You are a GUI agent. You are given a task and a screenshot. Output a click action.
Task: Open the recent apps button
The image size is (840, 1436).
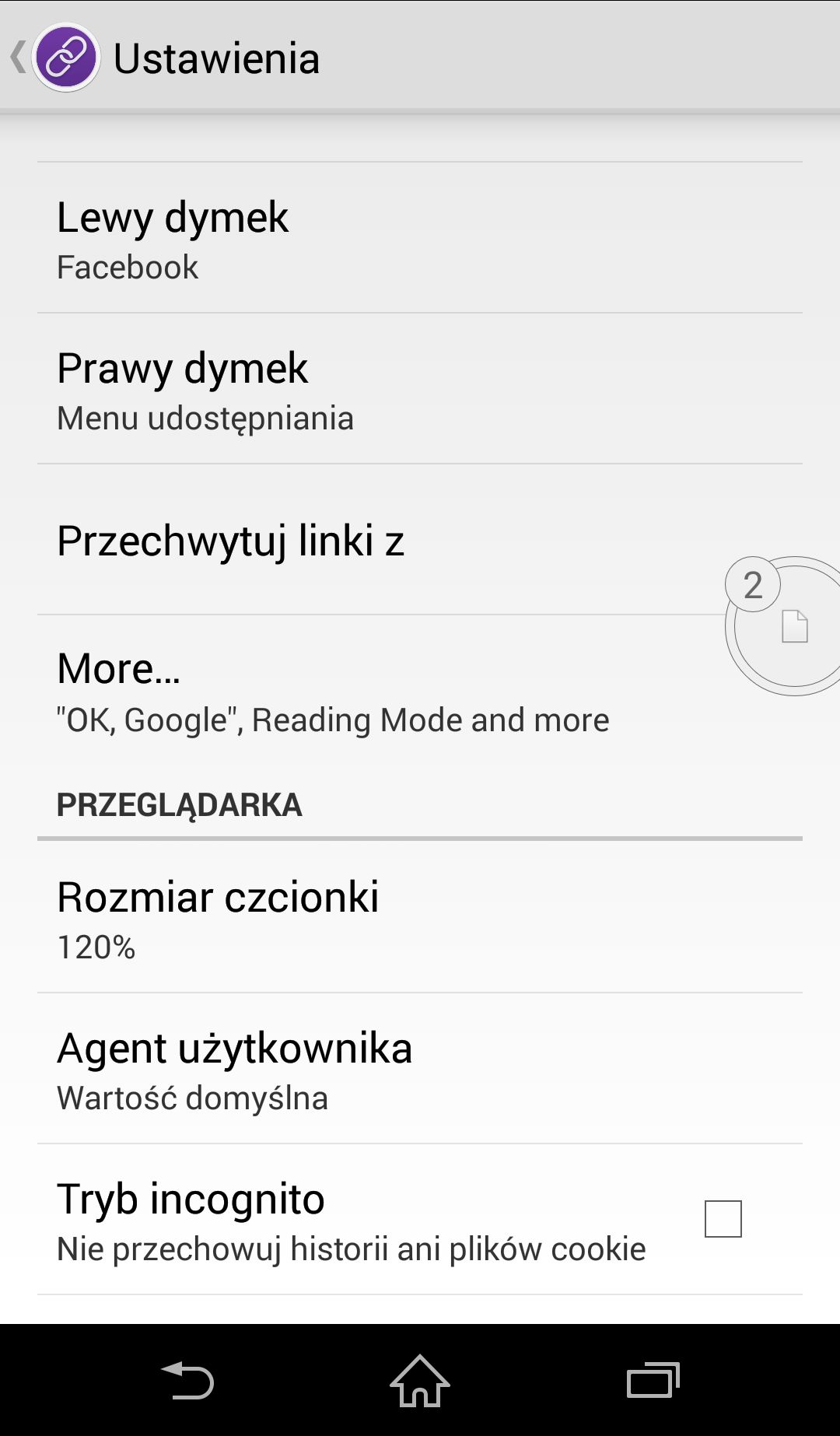pyautogui.click(x=653, y=1381)
